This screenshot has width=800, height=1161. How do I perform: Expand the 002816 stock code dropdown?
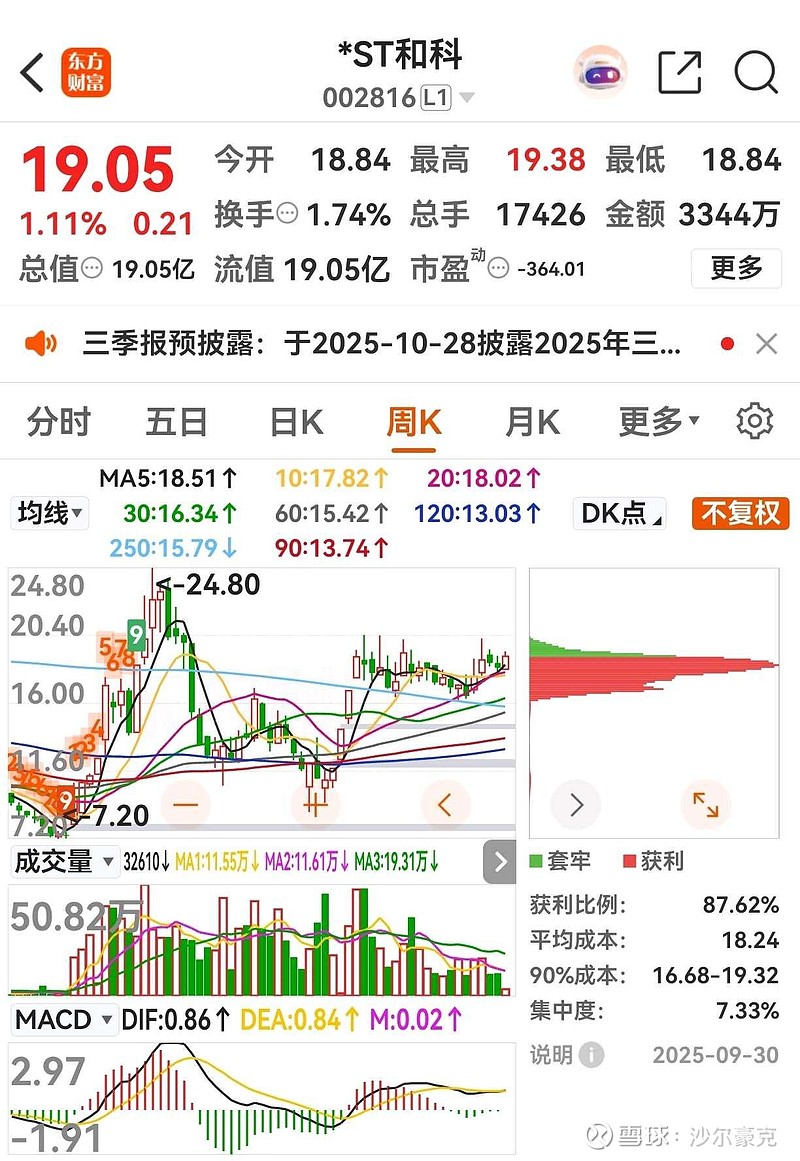point(467,98)
